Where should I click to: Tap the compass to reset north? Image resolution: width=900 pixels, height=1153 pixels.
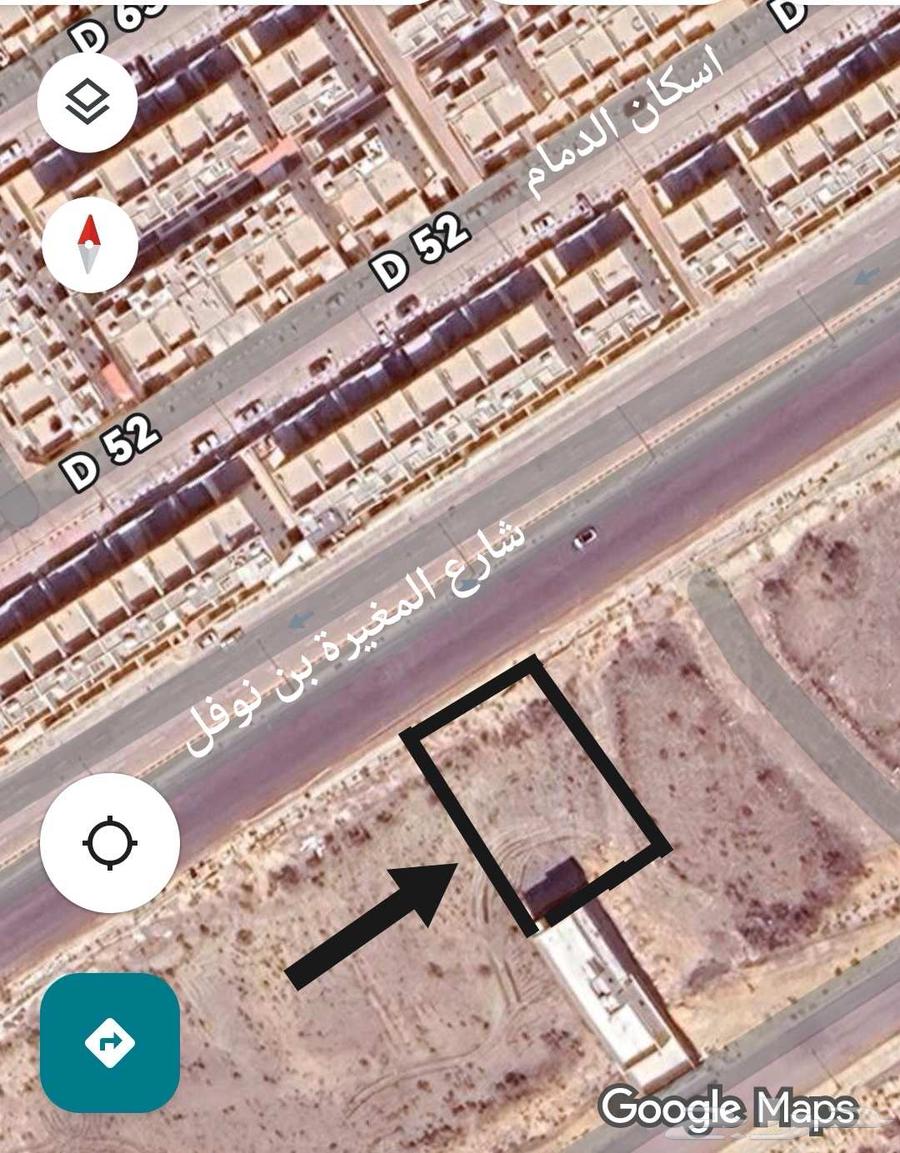point(90,245)
